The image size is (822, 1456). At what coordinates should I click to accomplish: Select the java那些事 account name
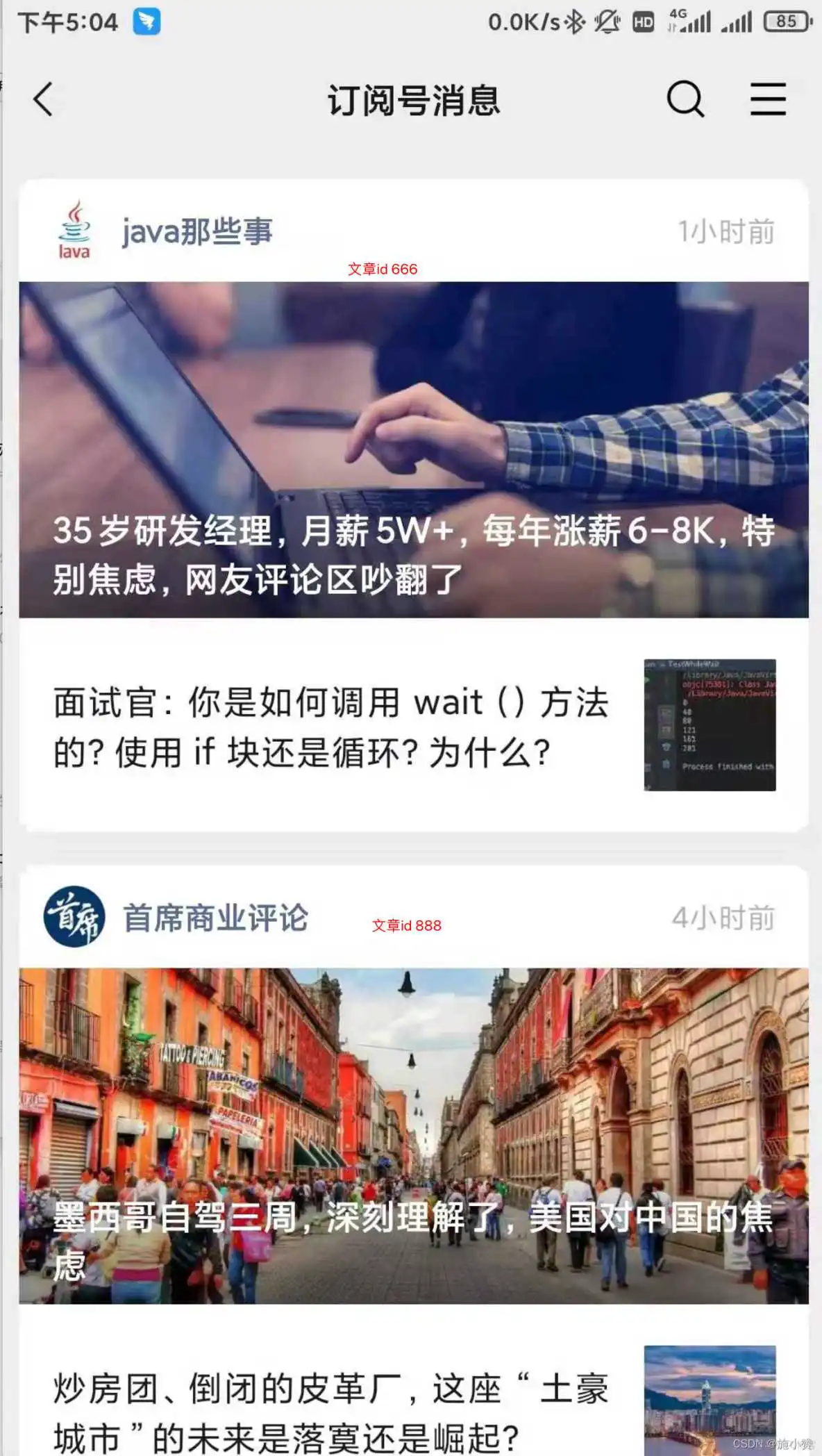point(196,231)
